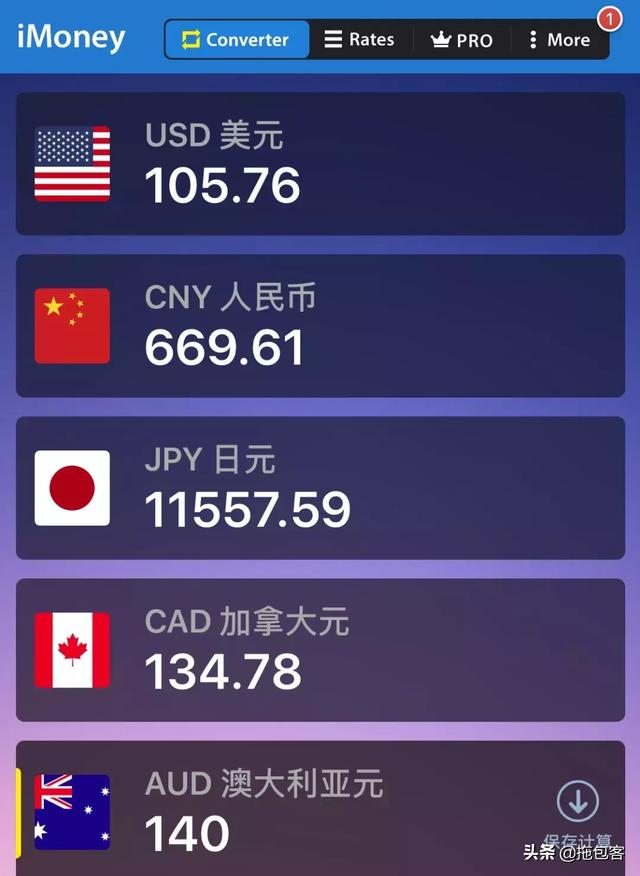Viewport: 640px width, 876px height.
Task: Open the Rates tab
Action: (x=359, y=40)
